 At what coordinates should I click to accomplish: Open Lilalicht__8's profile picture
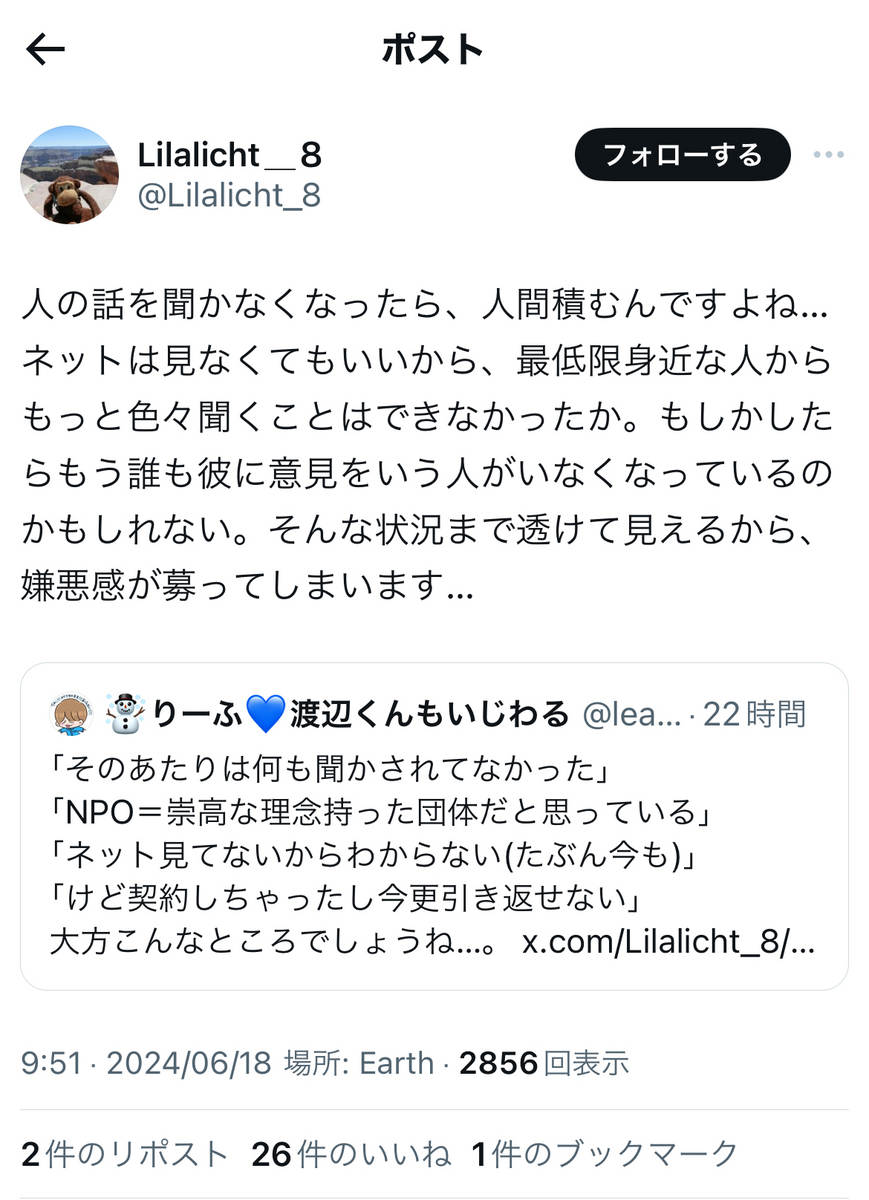pos(70,174)
